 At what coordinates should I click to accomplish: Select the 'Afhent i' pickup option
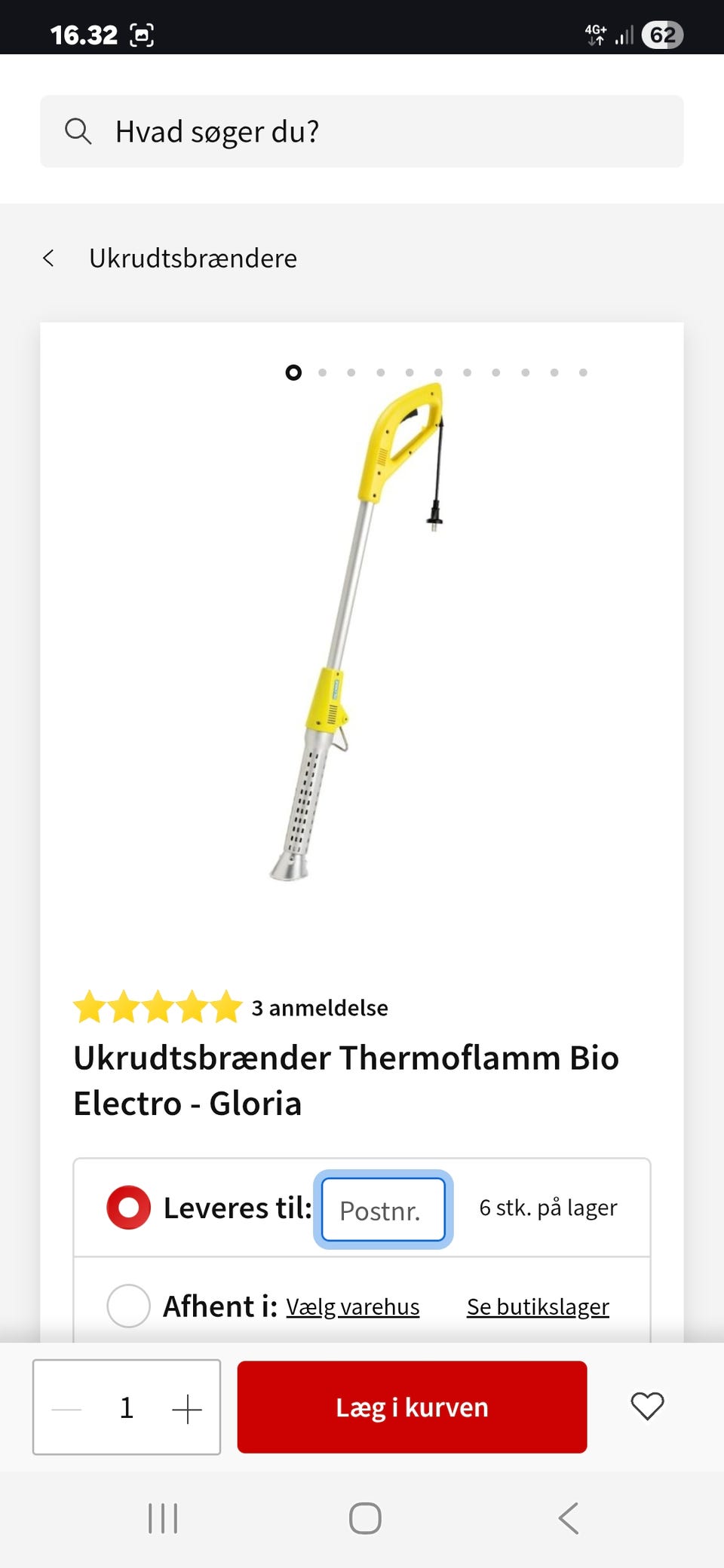[x=129, y=1306]
